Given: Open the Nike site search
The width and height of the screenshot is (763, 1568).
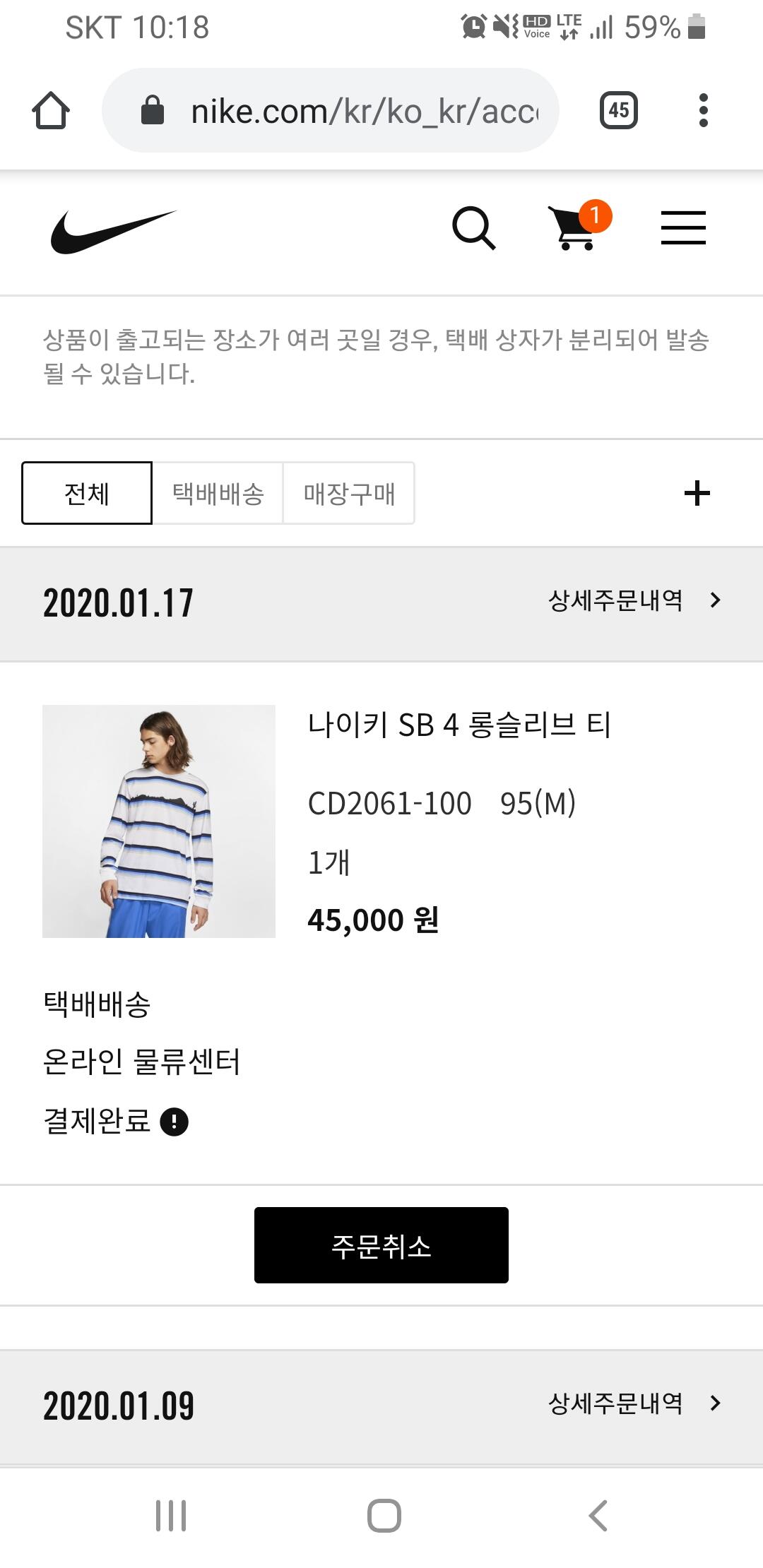Looking at the screenshot, I should tap(473, 228).
